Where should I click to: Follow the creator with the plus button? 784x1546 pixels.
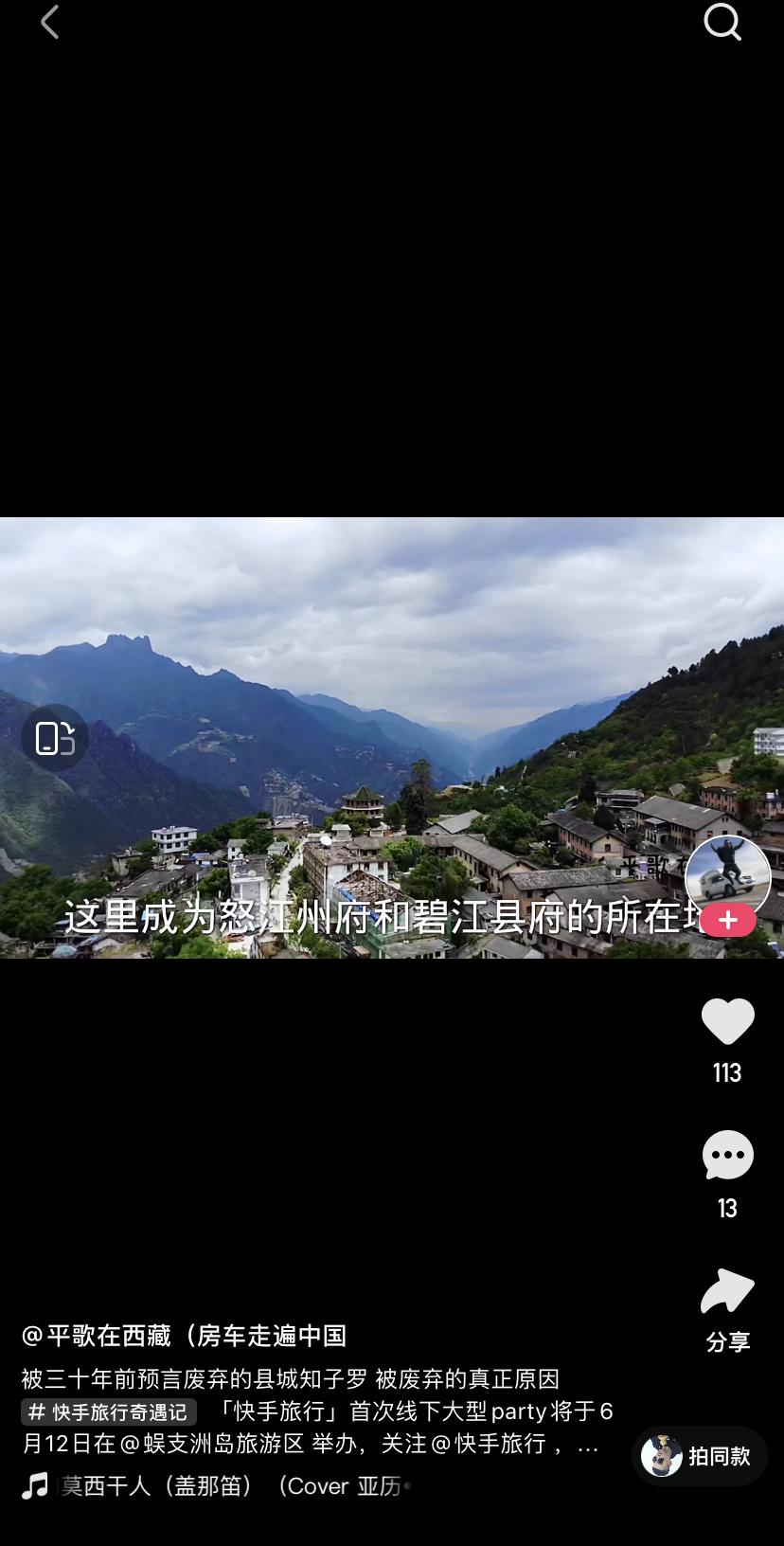(x=727, y=920)
